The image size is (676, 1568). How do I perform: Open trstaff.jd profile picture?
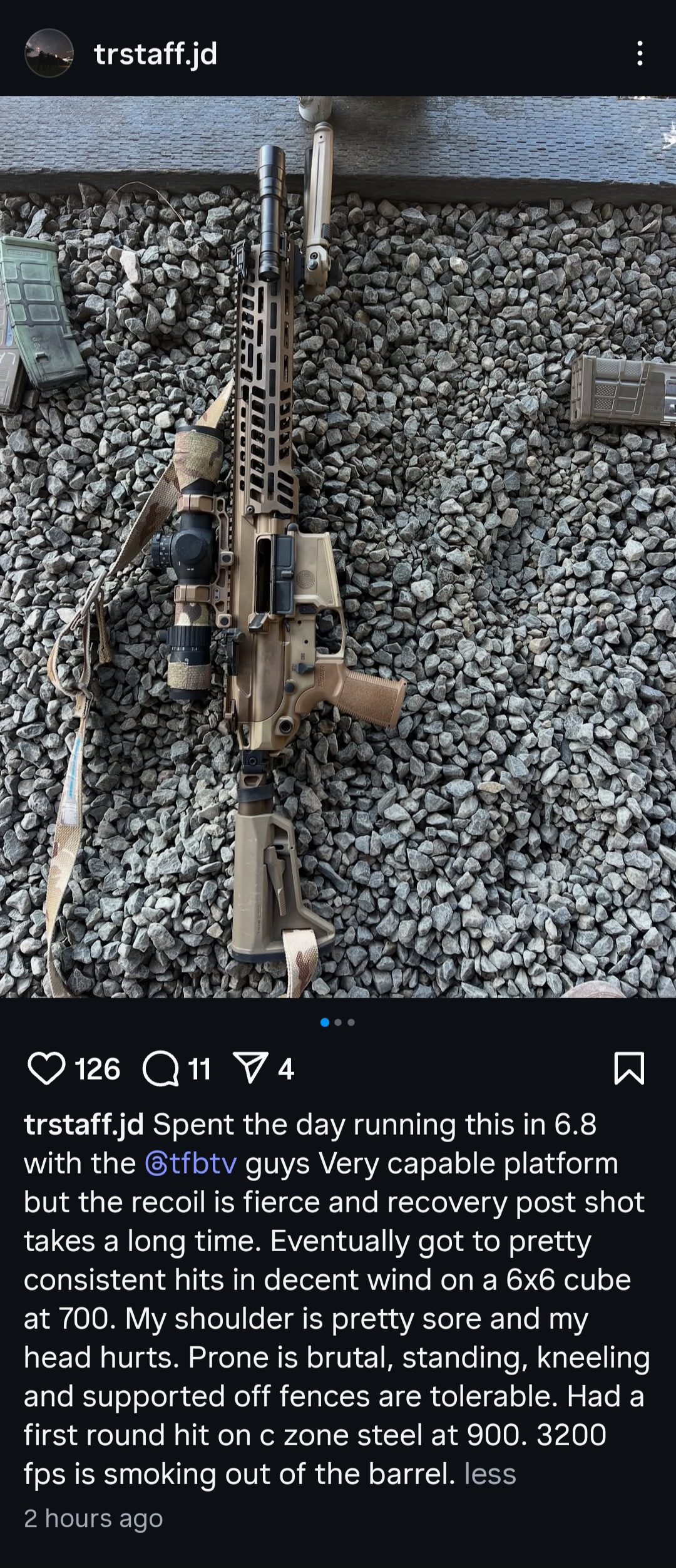coord(49,53)
